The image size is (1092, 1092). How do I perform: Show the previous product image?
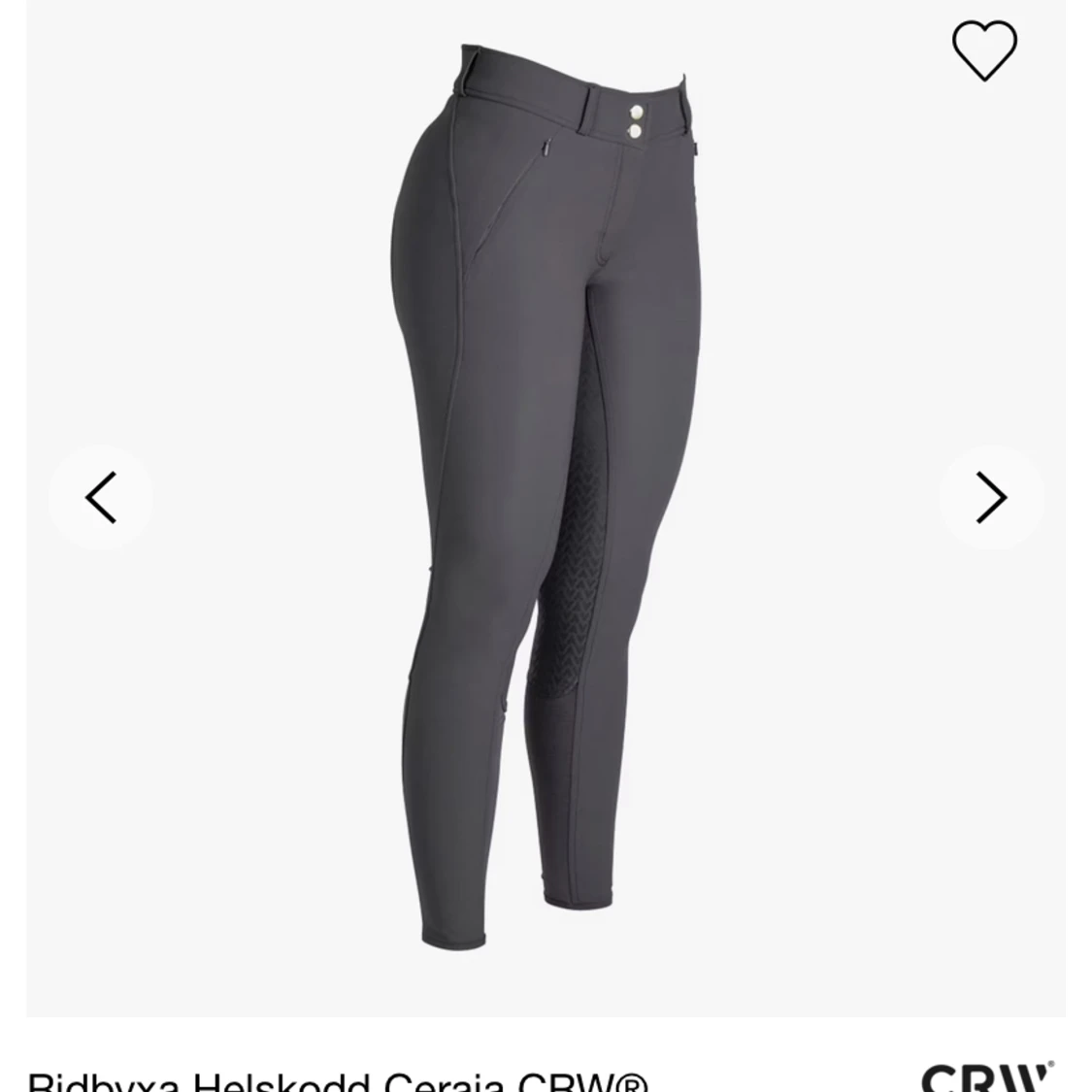pyautogui.click(x=101, y=498)
